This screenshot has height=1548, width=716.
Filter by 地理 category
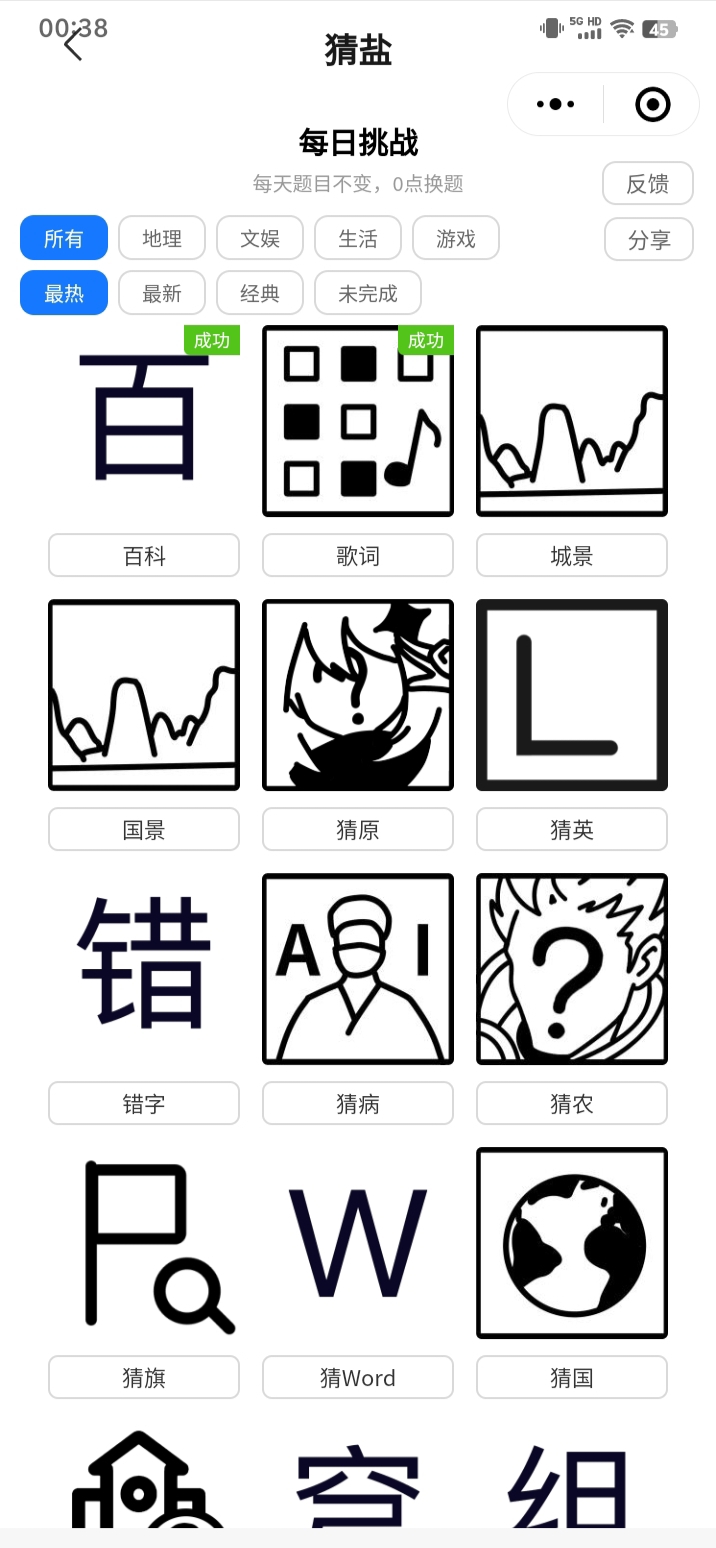pos(162,238)
